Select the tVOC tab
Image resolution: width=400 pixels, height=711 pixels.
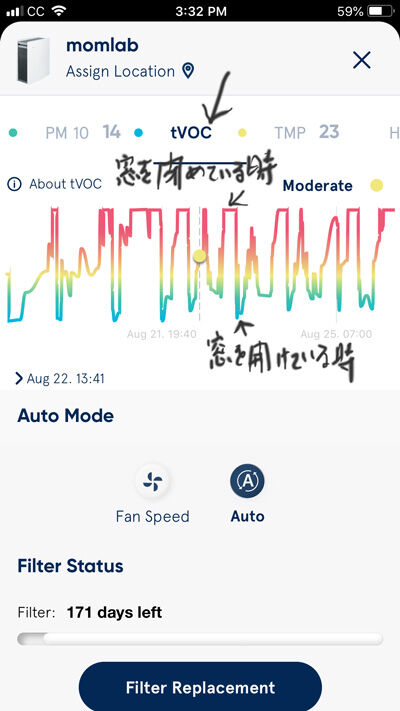click(x=191, y=132)
